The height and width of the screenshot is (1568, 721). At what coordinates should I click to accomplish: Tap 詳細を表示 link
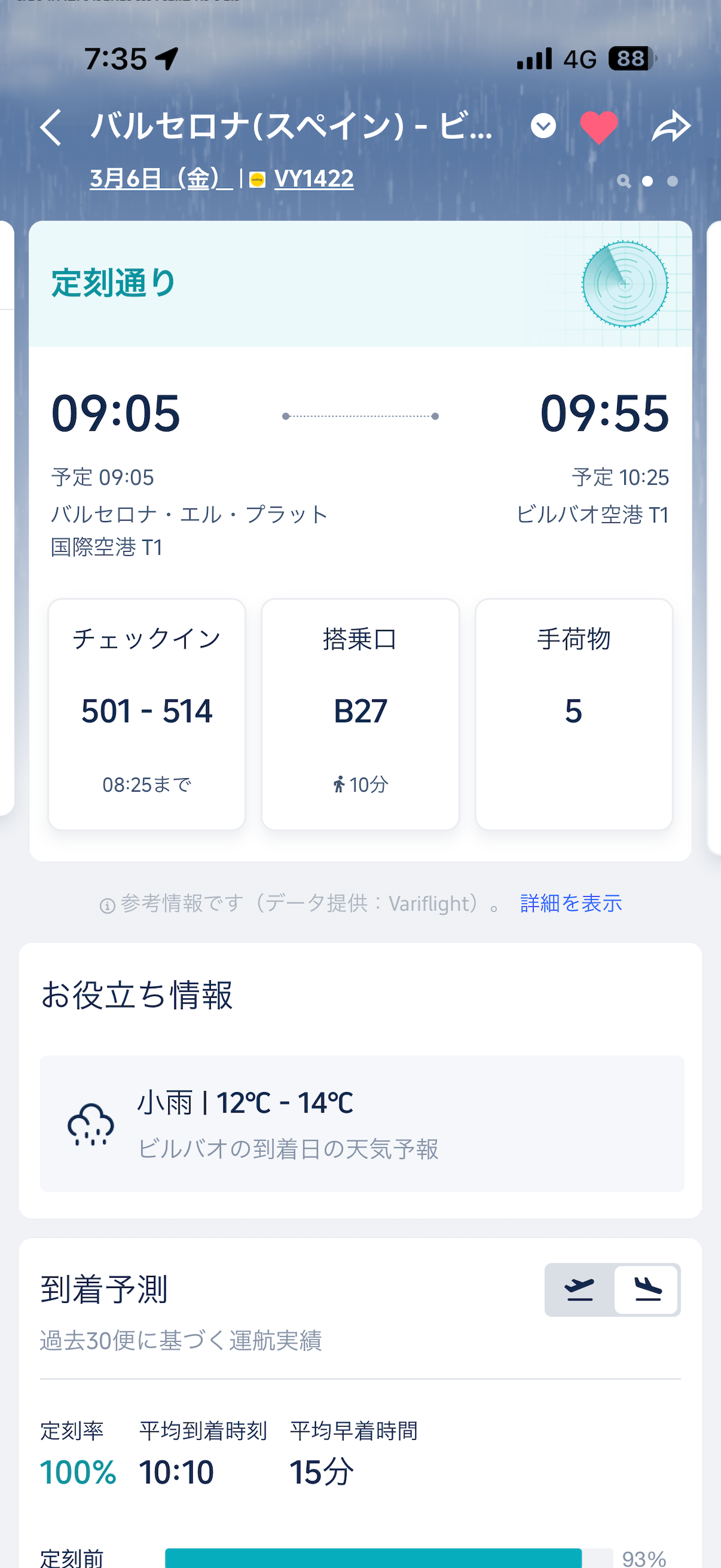[x=571, y=903]
